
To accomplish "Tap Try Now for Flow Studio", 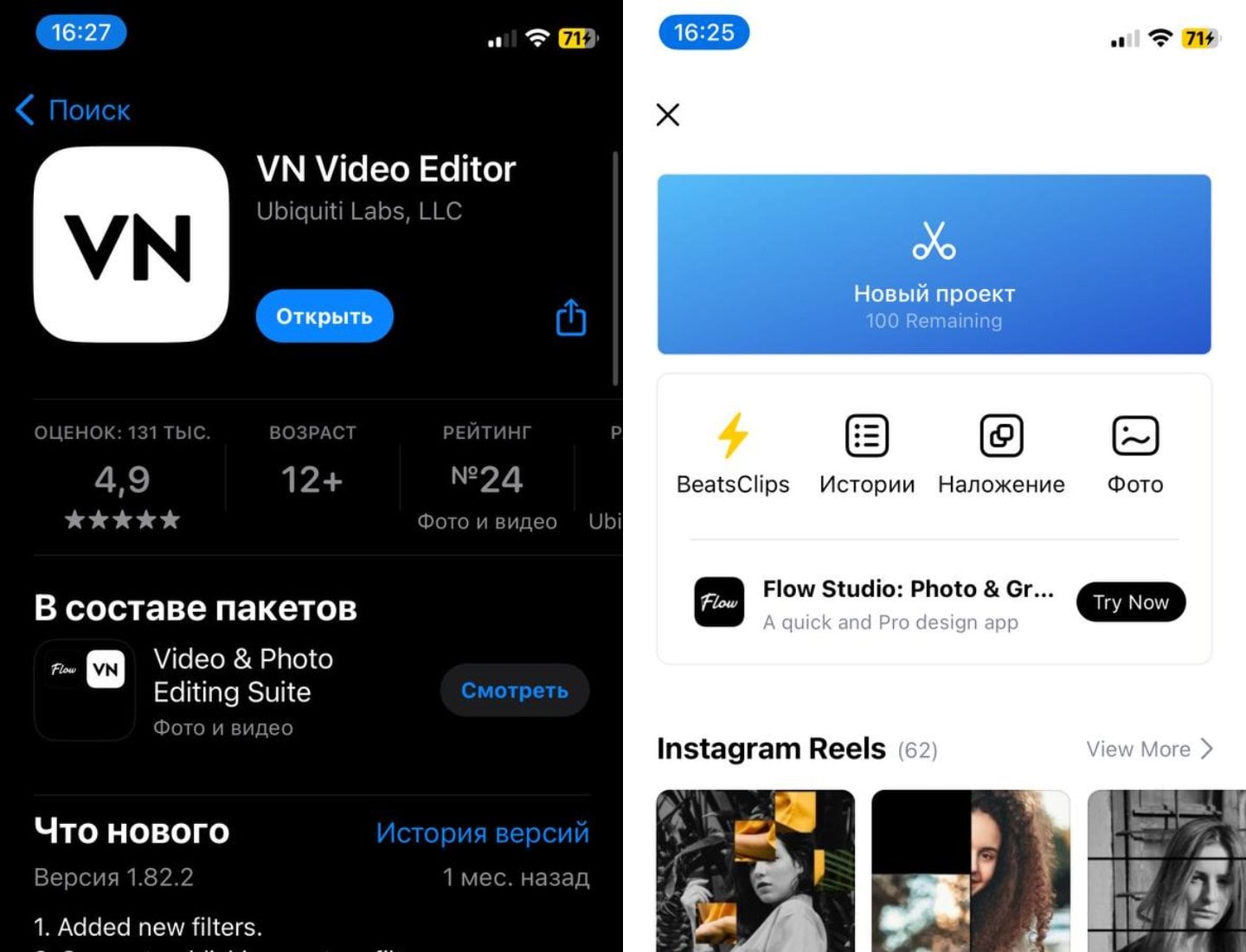I will [1130, 601].
